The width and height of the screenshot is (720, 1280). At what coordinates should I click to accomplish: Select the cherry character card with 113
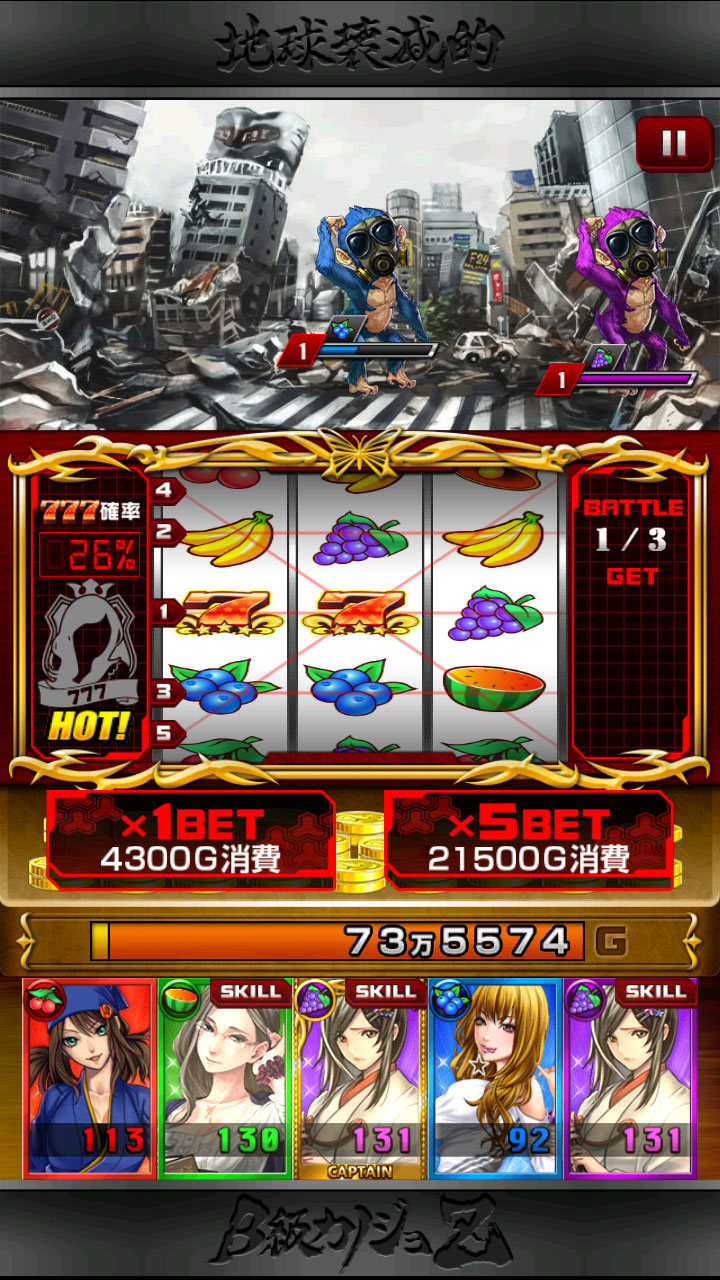click(x=90, y=1078)
